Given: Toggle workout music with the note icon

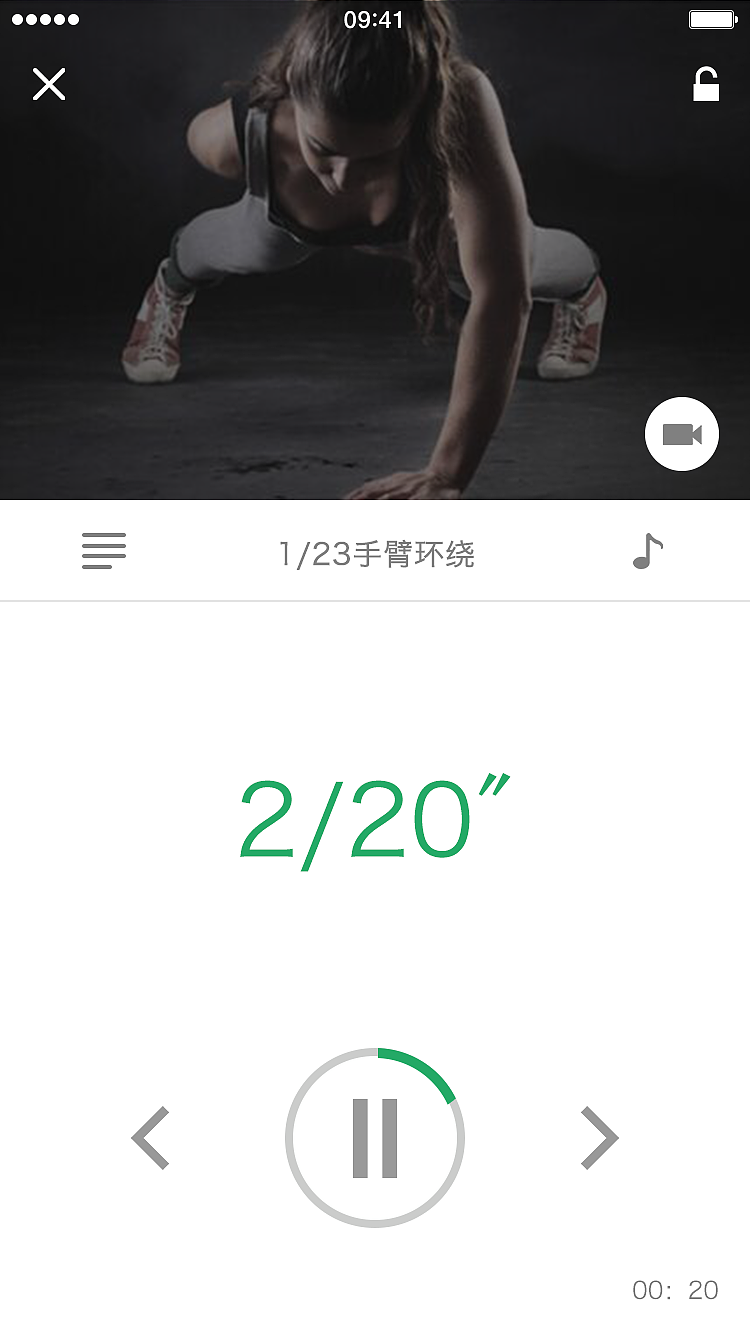Looking at the screenshot, I should 645,551.
